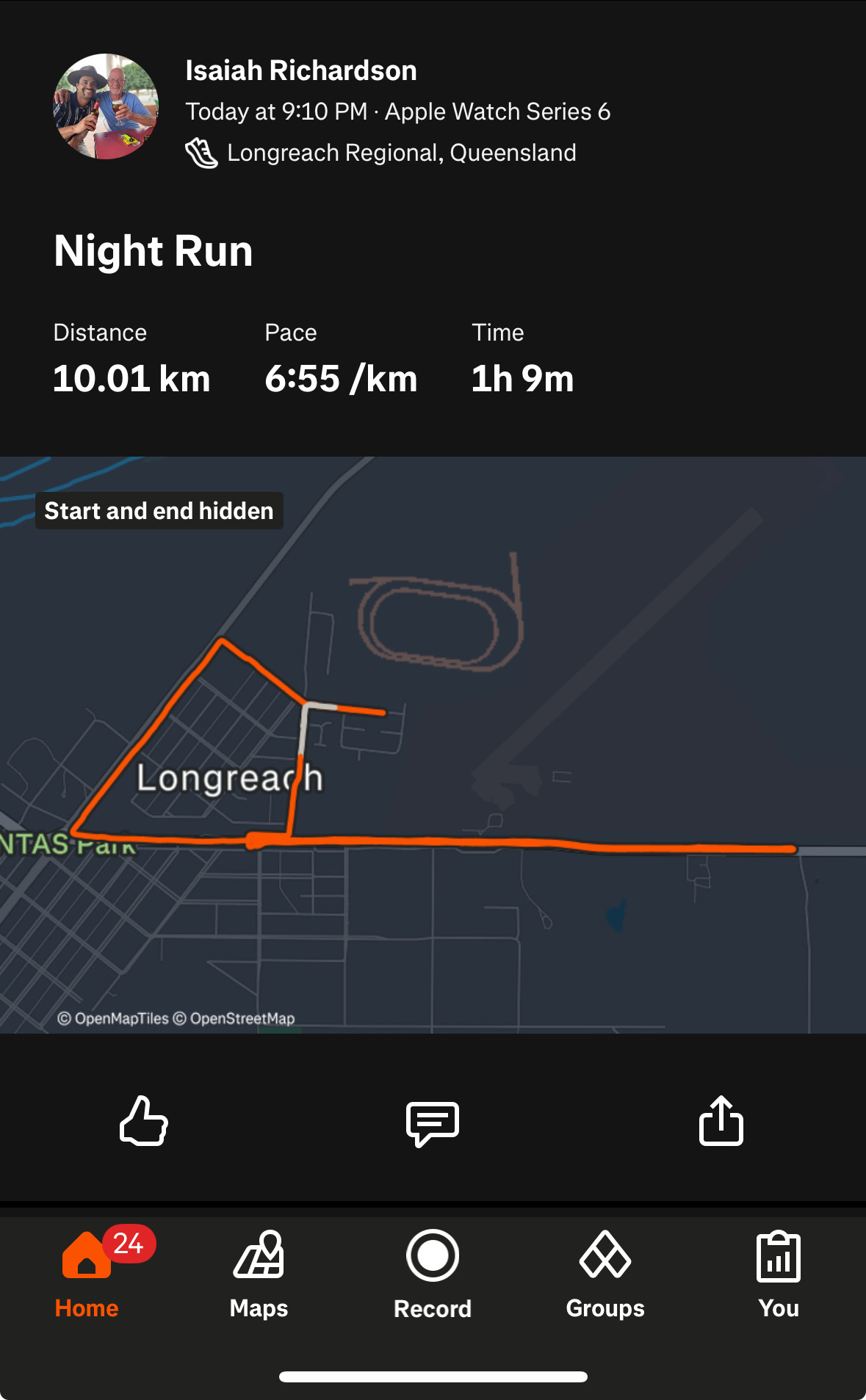The image size is (866, 1400).
Task: Open Isaiah Richardson's profile photo
Action: pos(106,106)
